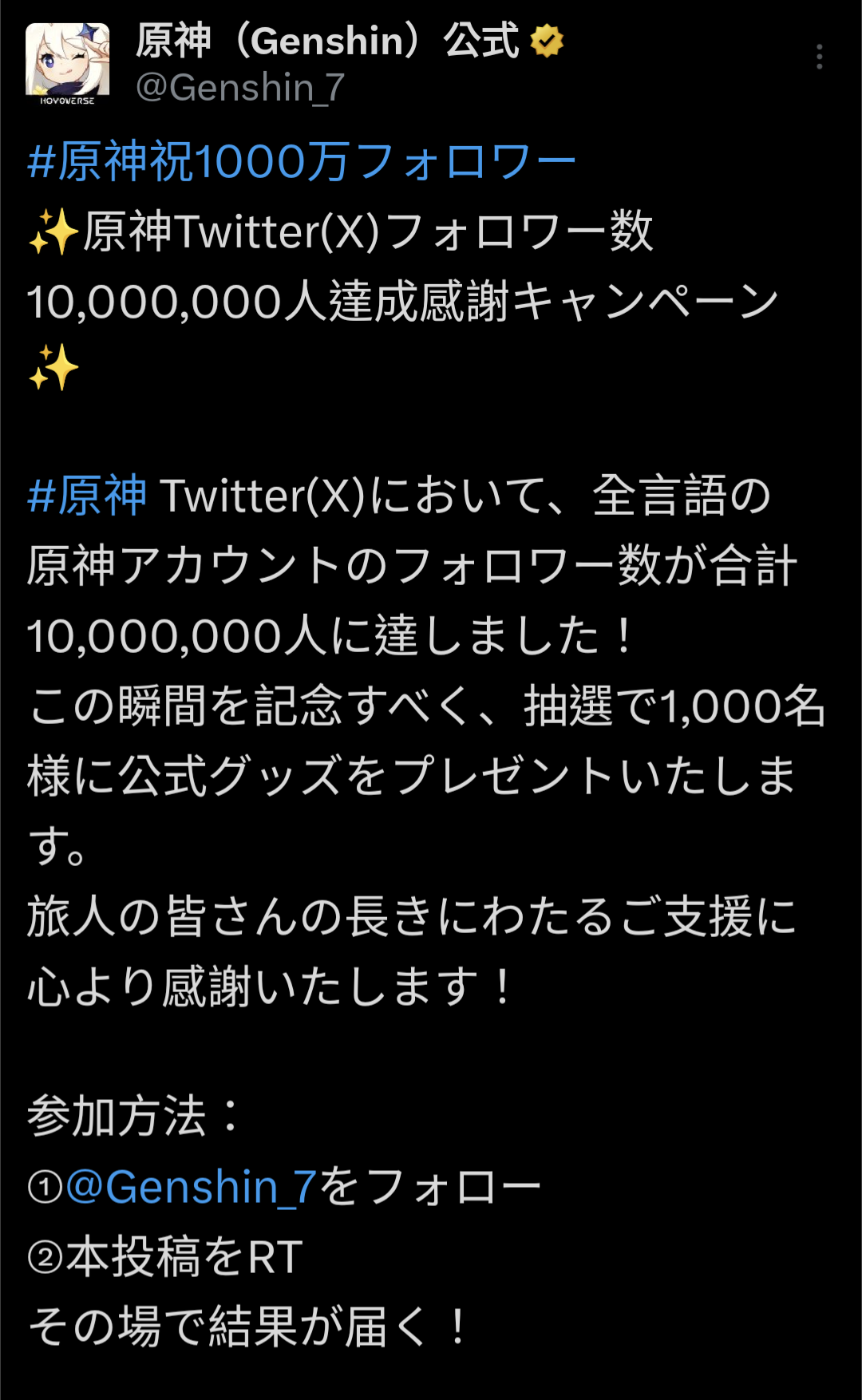Image resolution: width=862 pixels, height=1400 pixels.
Task: Open the #原神 hashtag
Action: (87, 495)
